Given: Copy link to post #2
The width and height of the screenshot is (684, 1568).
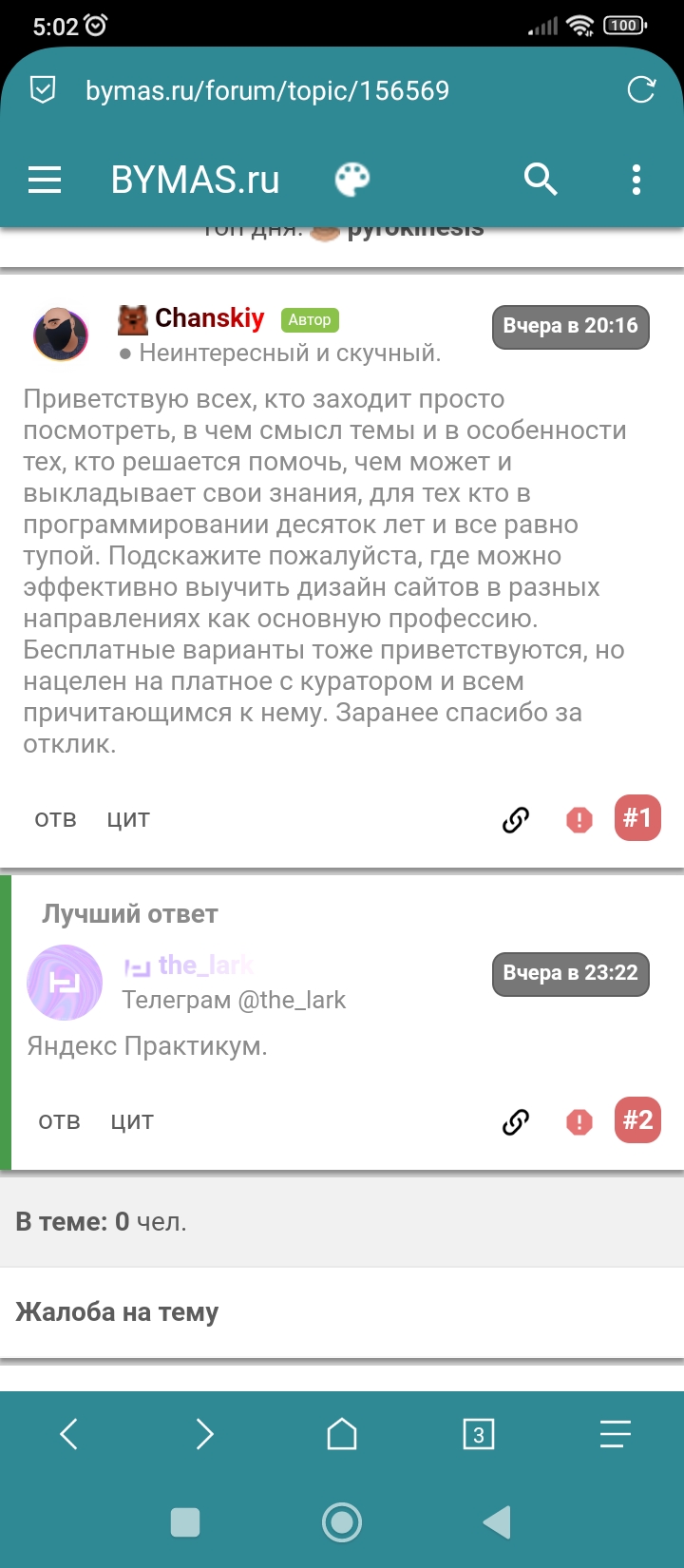Looking at the screenshot, I should tap(516, 1121).
